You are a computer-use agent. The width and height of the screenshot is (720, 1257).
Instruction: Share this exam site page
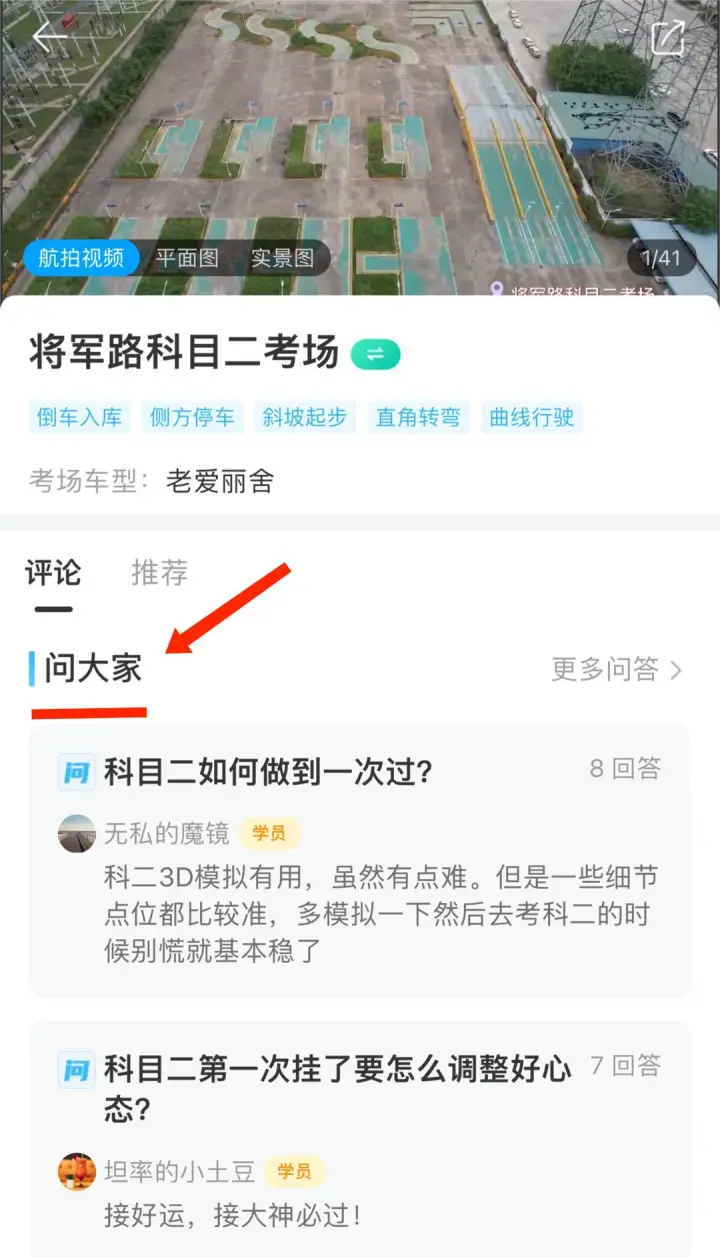point(668,38)
